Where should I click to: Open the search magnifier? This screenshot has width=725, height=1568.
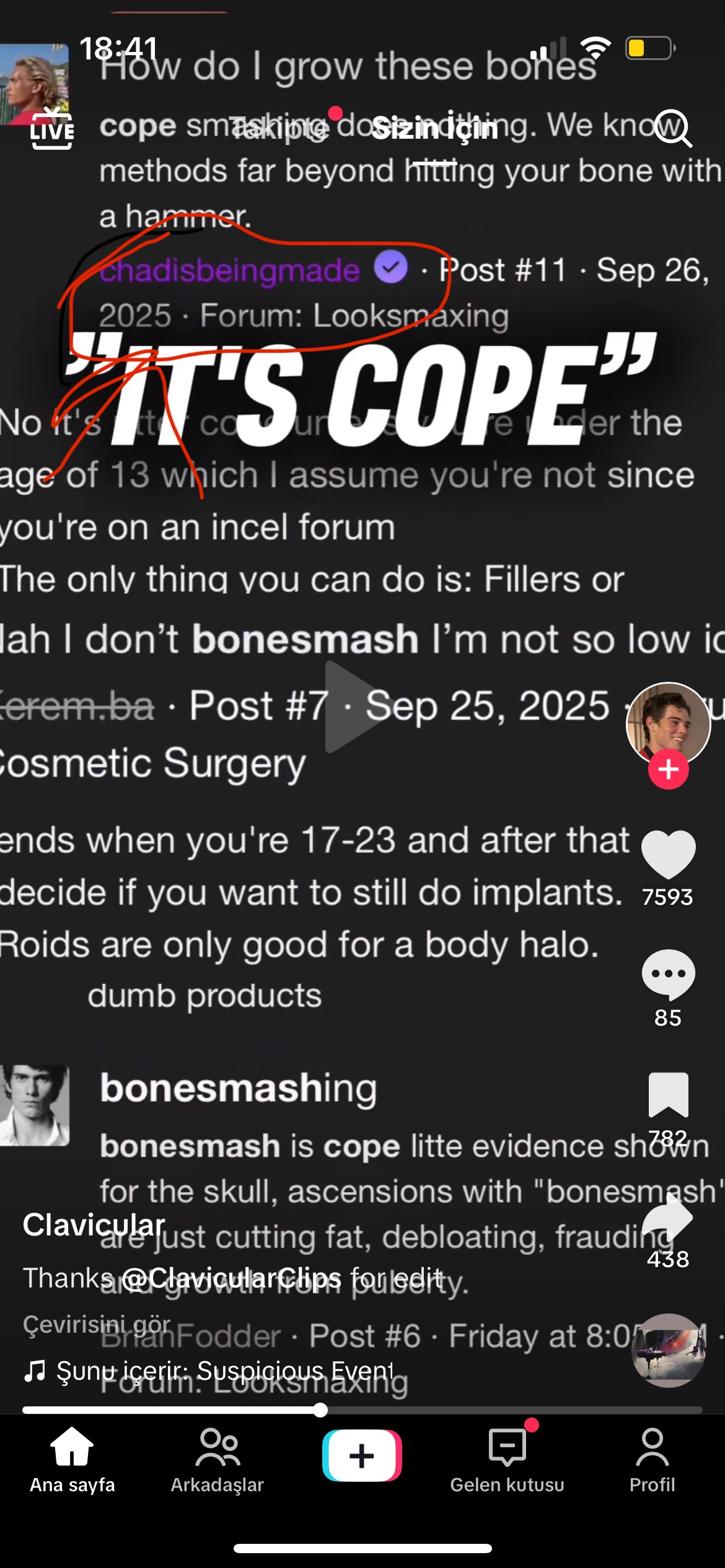coord(673,129)
